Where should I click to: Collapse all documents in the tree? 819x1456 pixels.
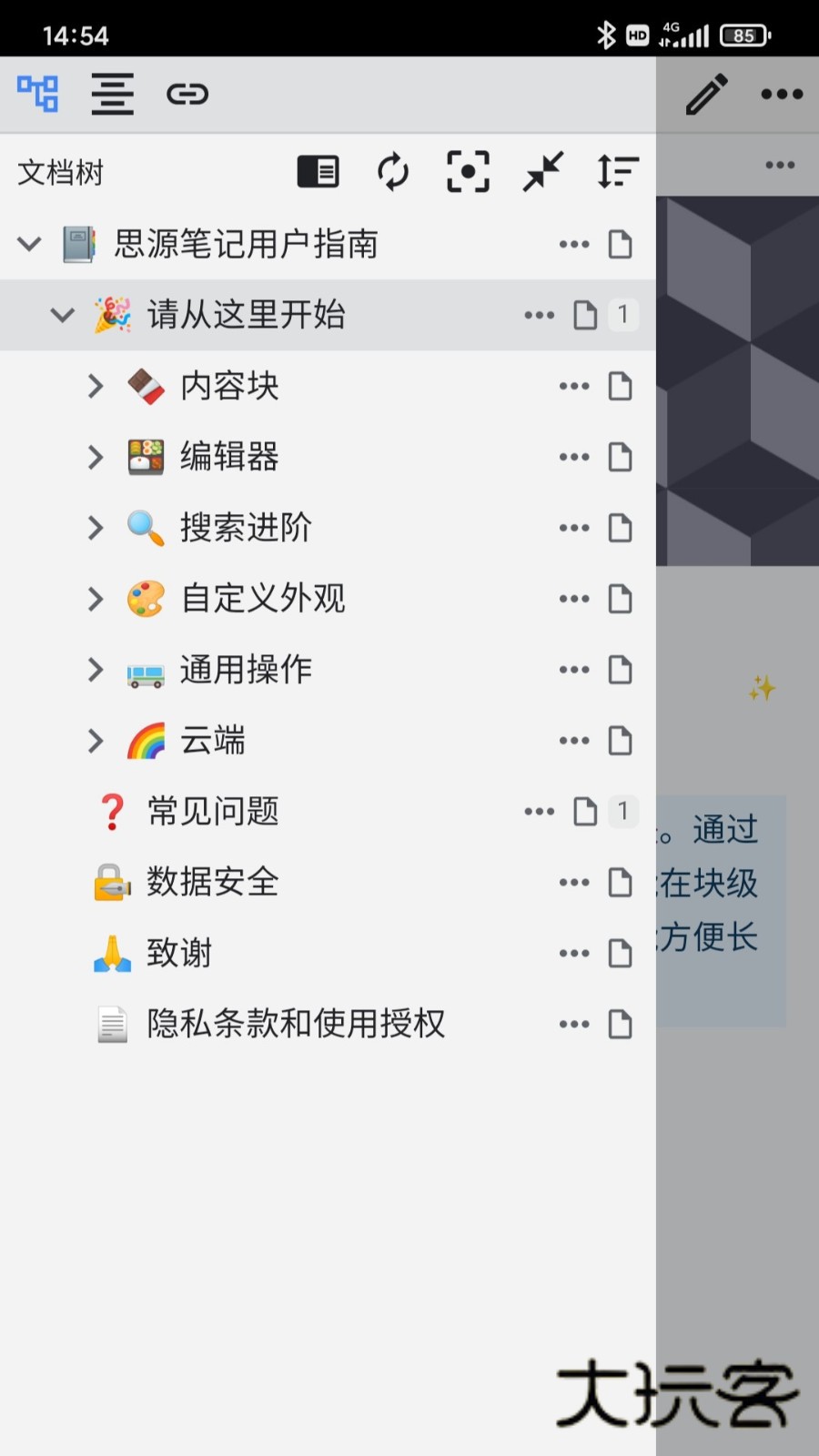[x=542, y=171]
